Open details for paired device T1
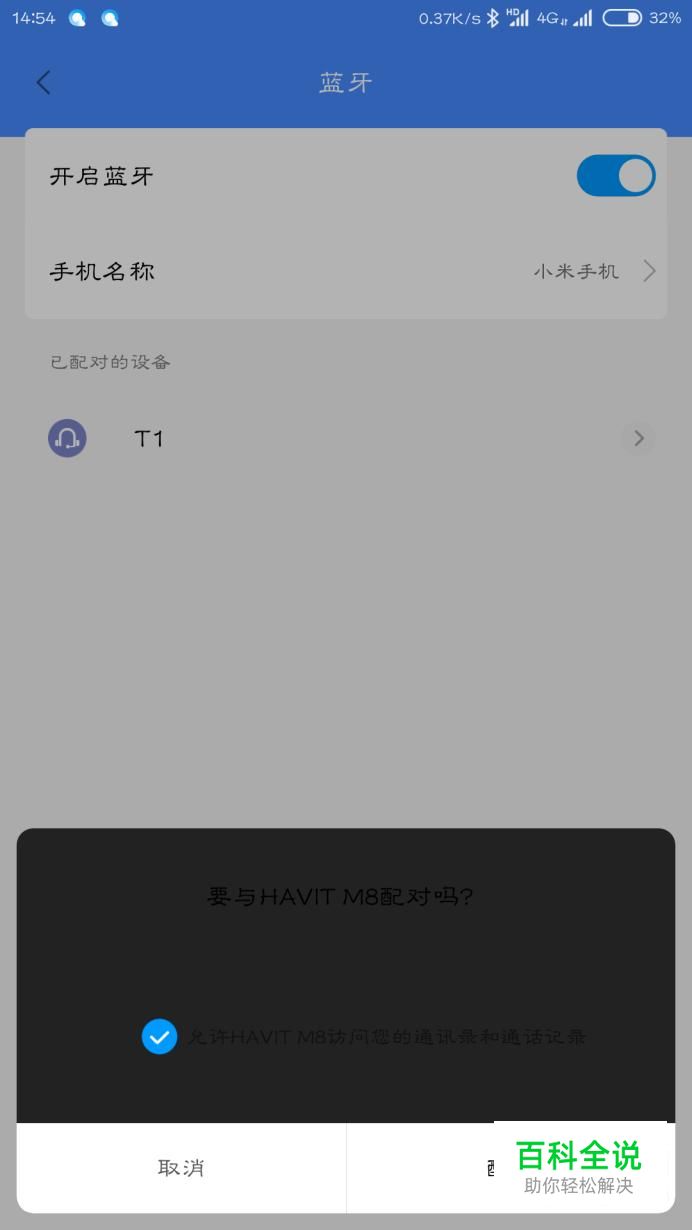 pos(638,438)
